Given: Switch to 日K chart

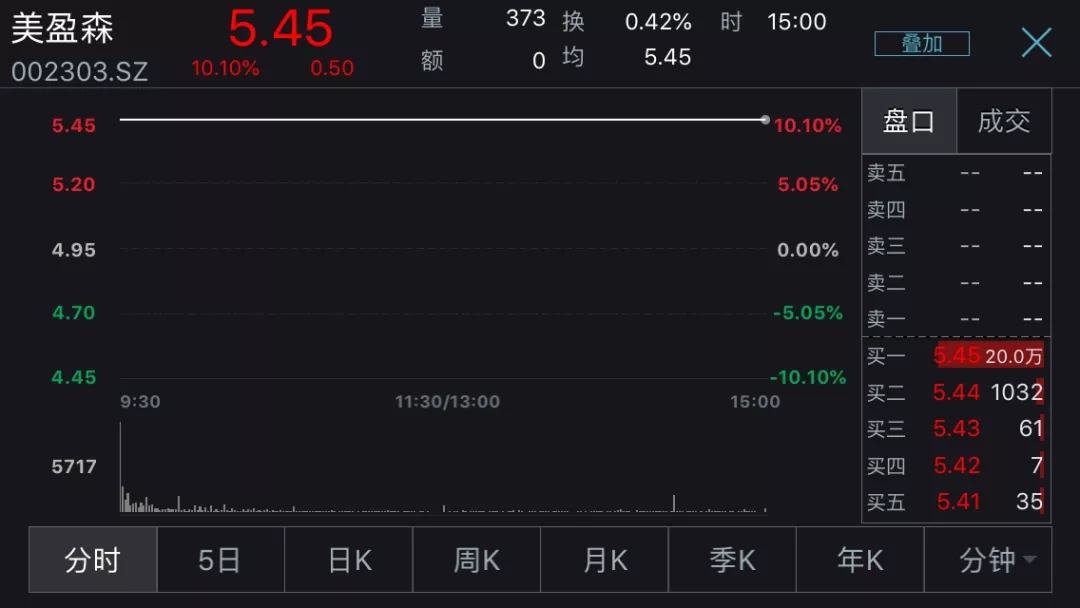Looking at the screenshot, I should (349, 560).
